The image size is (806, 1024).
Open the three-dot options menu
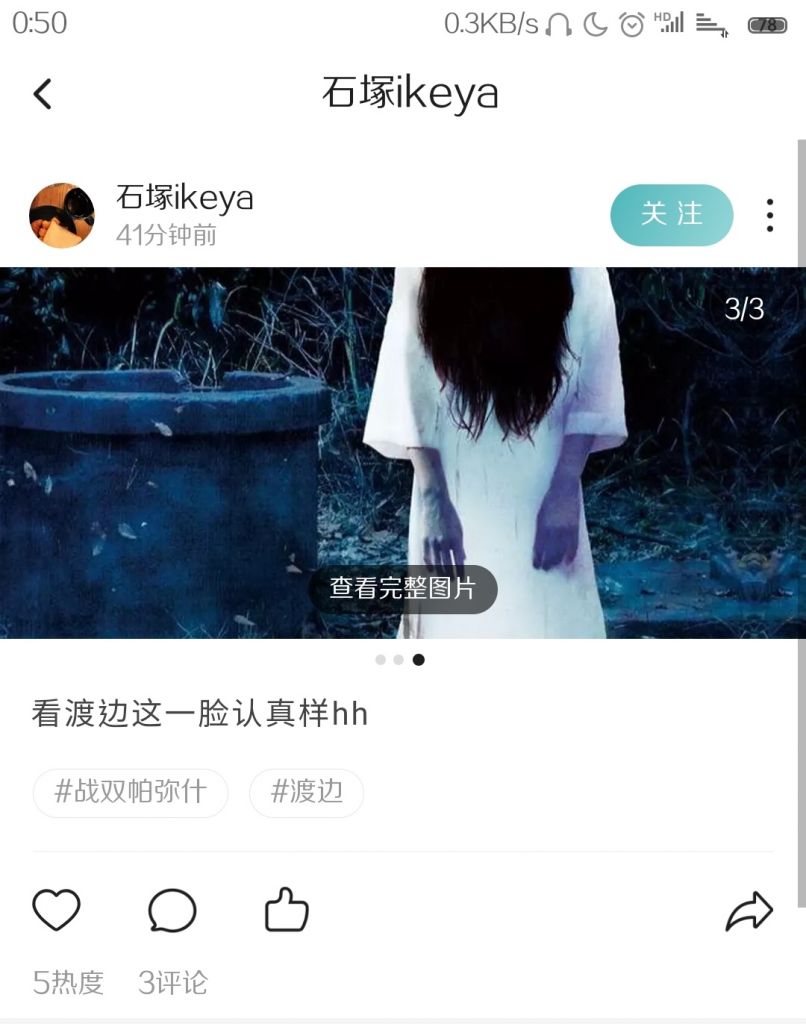(x=767, y=214)
